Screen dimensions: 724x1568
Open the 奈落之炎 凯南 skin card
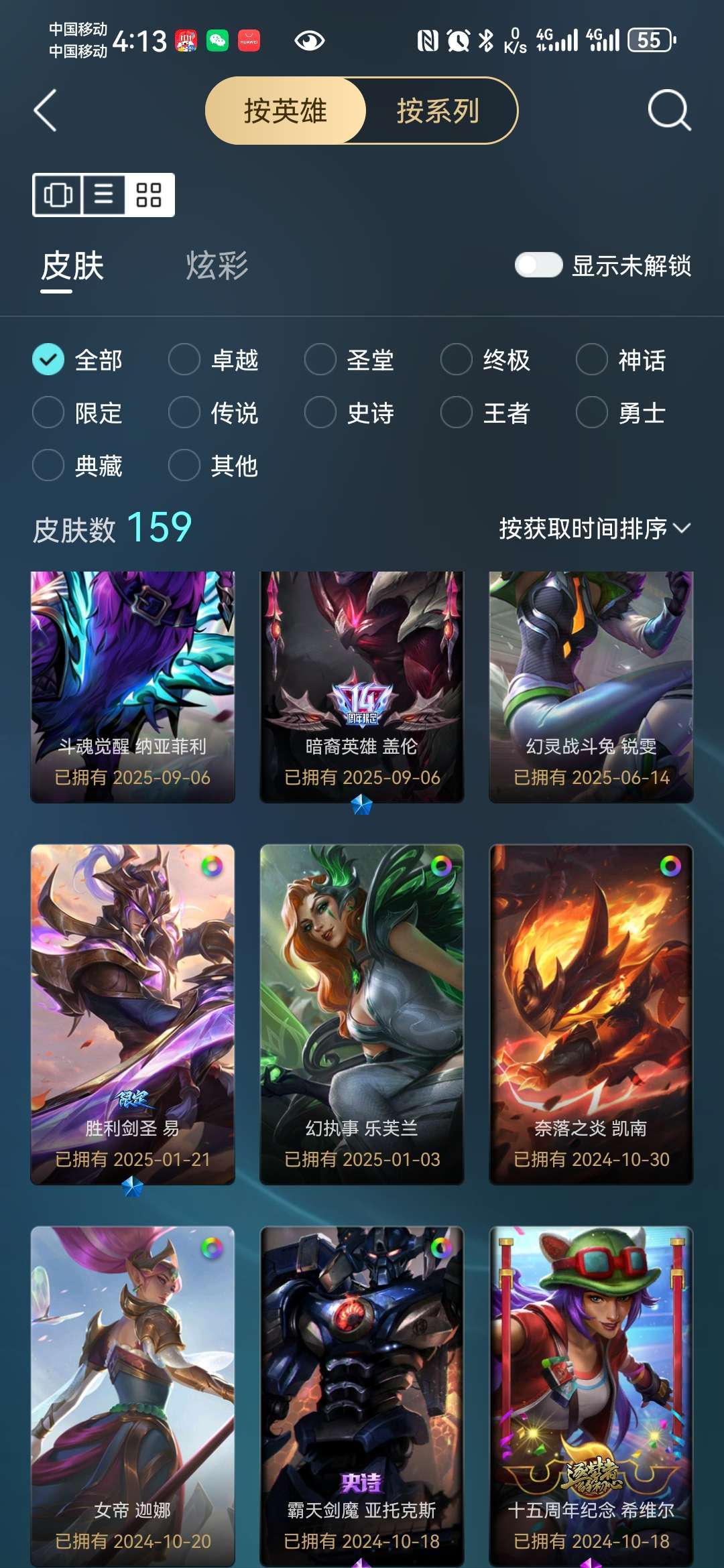pyautogui.click(x=591, y=1014)
